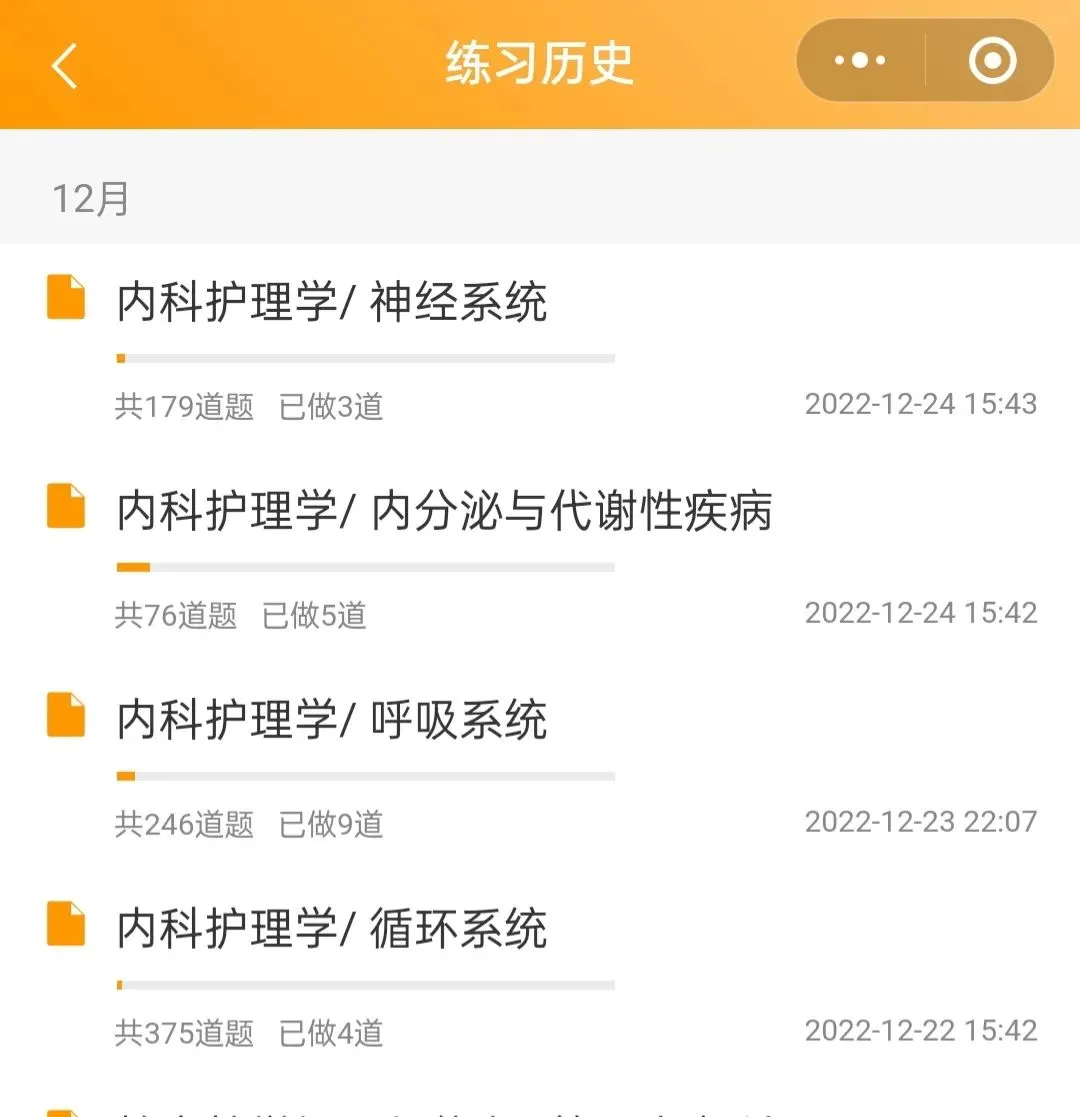Open the mini program more options menu
Viewport: 1080px width, 1117px height.
tap(860, 61)
